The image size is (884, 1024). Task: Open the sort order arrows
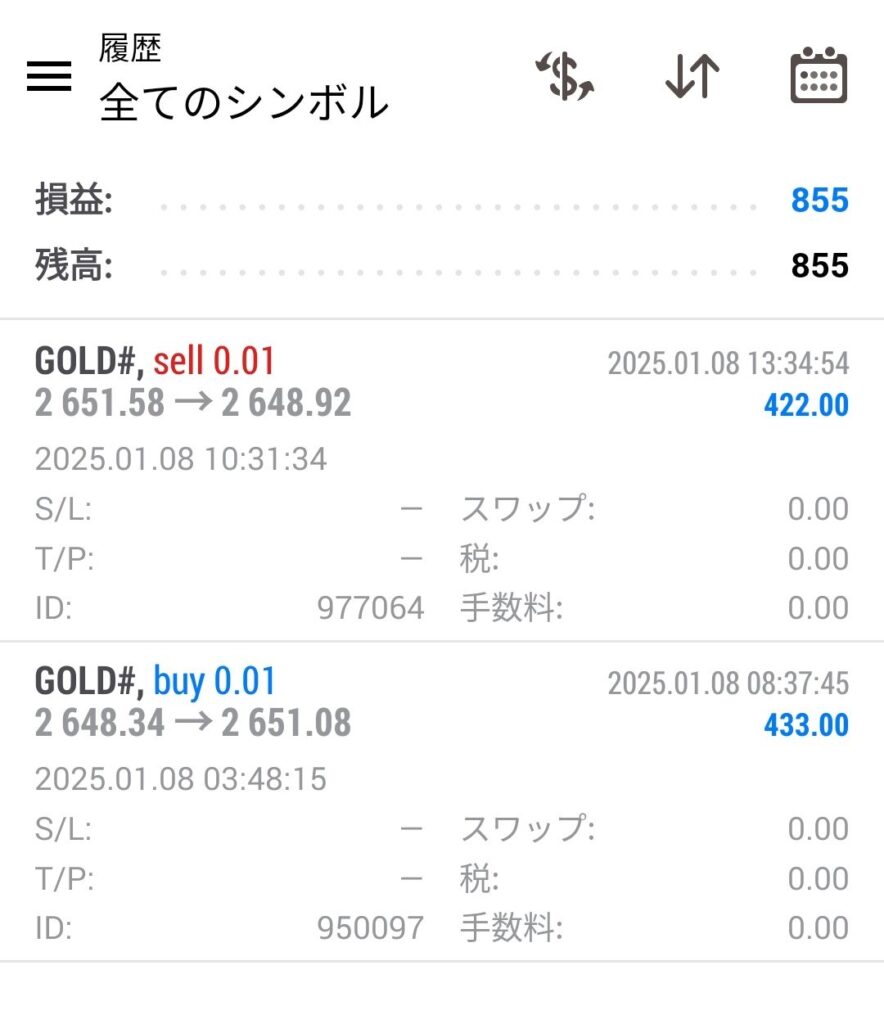point(692,77)
